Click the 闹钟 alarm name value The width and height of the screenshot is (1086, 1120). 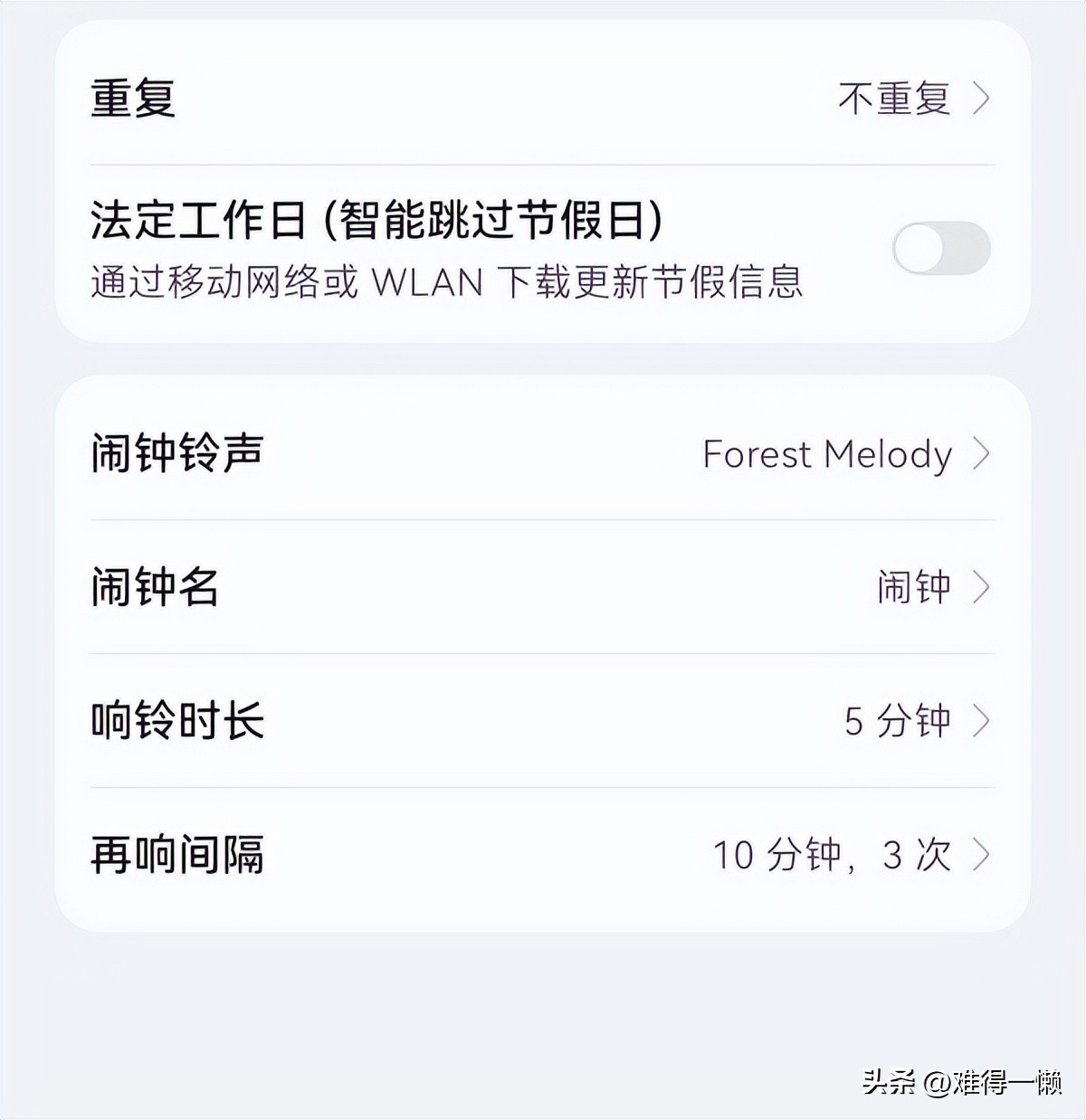coord(914,588)
